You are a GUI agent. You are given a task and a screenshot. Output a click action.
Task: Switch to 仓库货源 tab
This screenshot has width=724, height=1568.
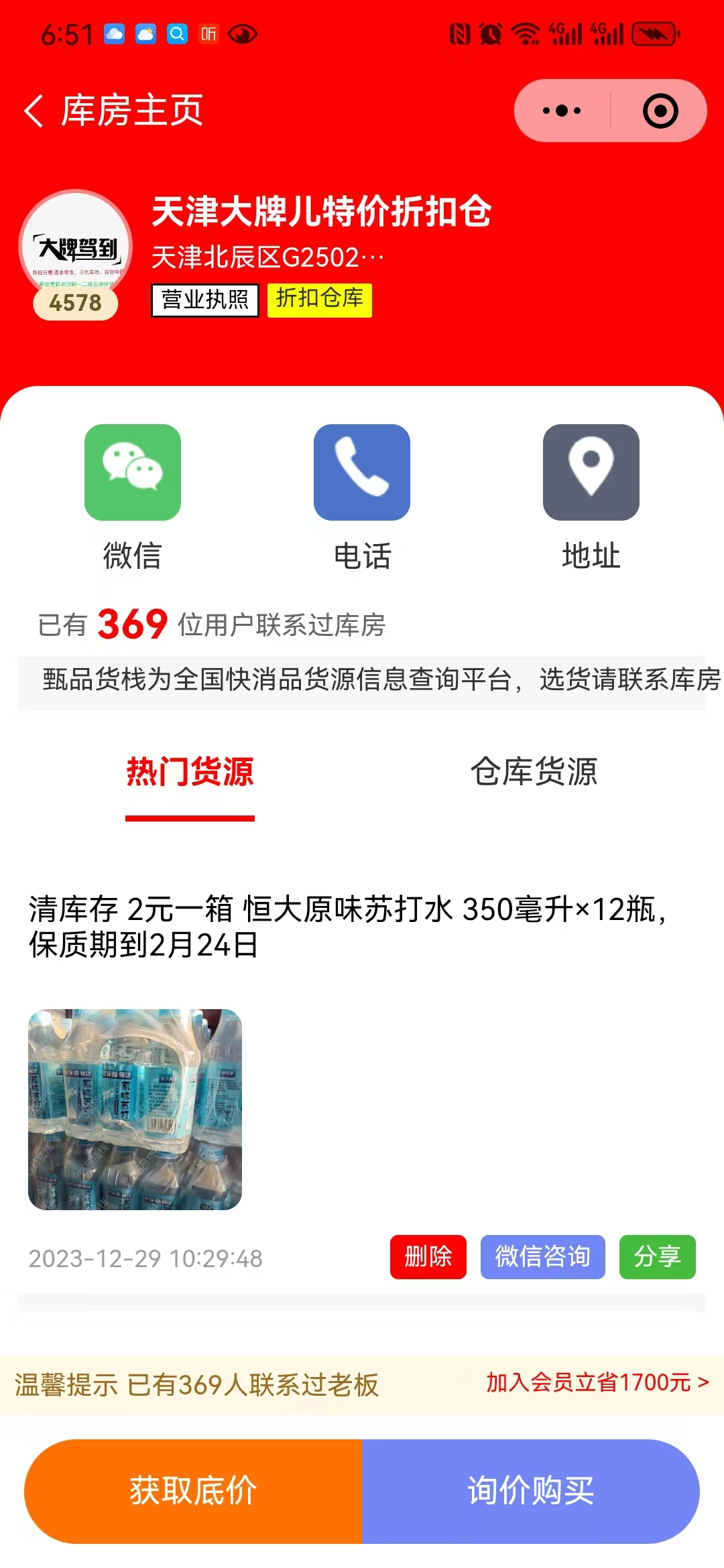click(x=534, y=772)
